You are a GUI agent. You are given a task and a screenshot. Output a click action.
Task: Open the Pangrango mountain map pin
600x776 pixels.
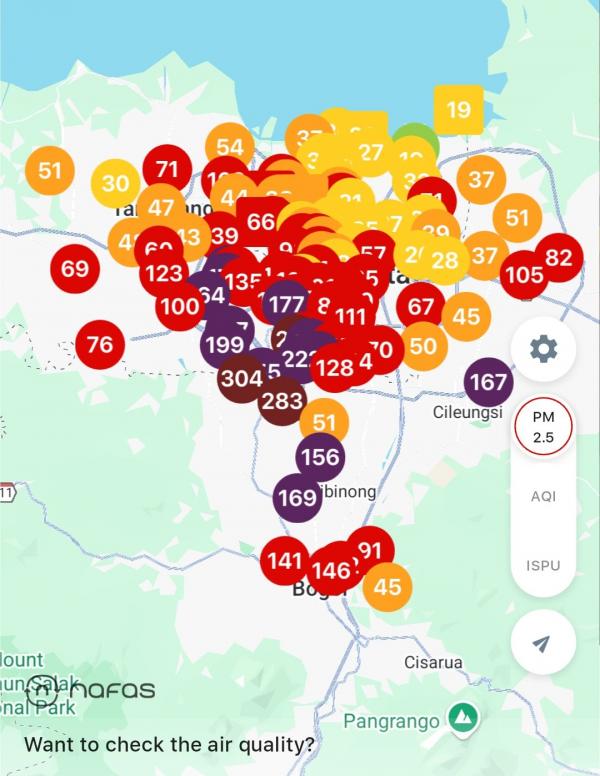462,716
